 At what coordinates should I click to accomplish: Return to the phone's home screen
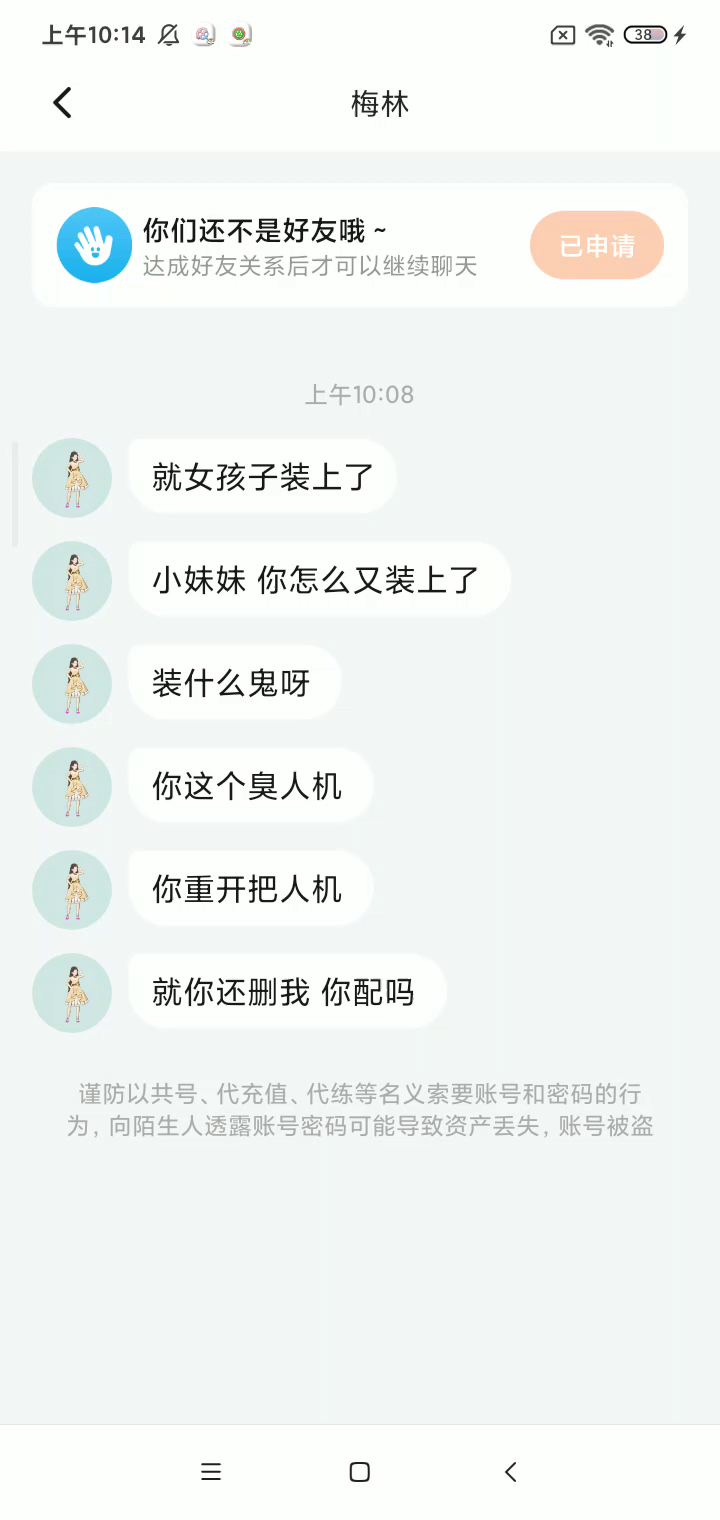click(360, 1472)
